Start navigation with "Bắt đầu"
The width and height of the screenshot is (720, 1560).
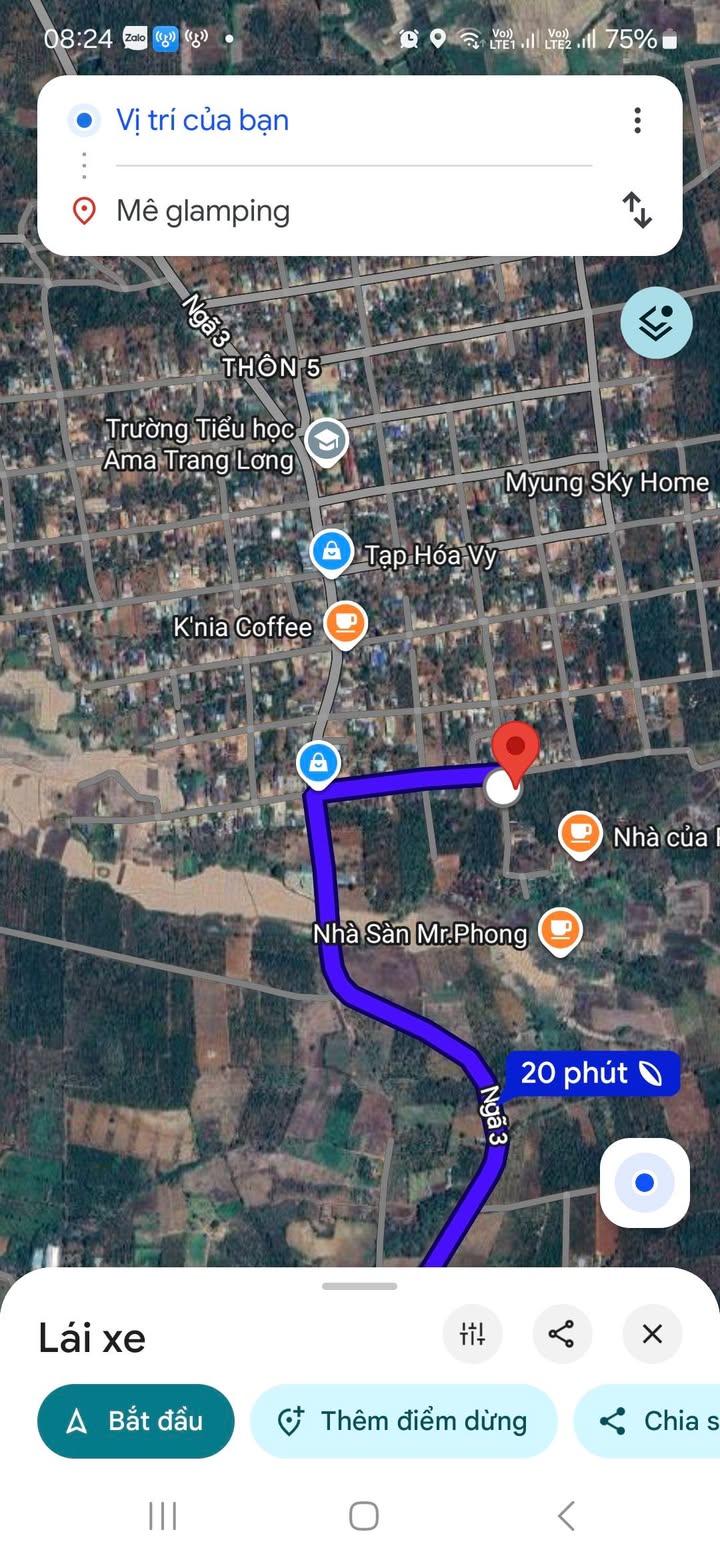[x=136, y=1421]
